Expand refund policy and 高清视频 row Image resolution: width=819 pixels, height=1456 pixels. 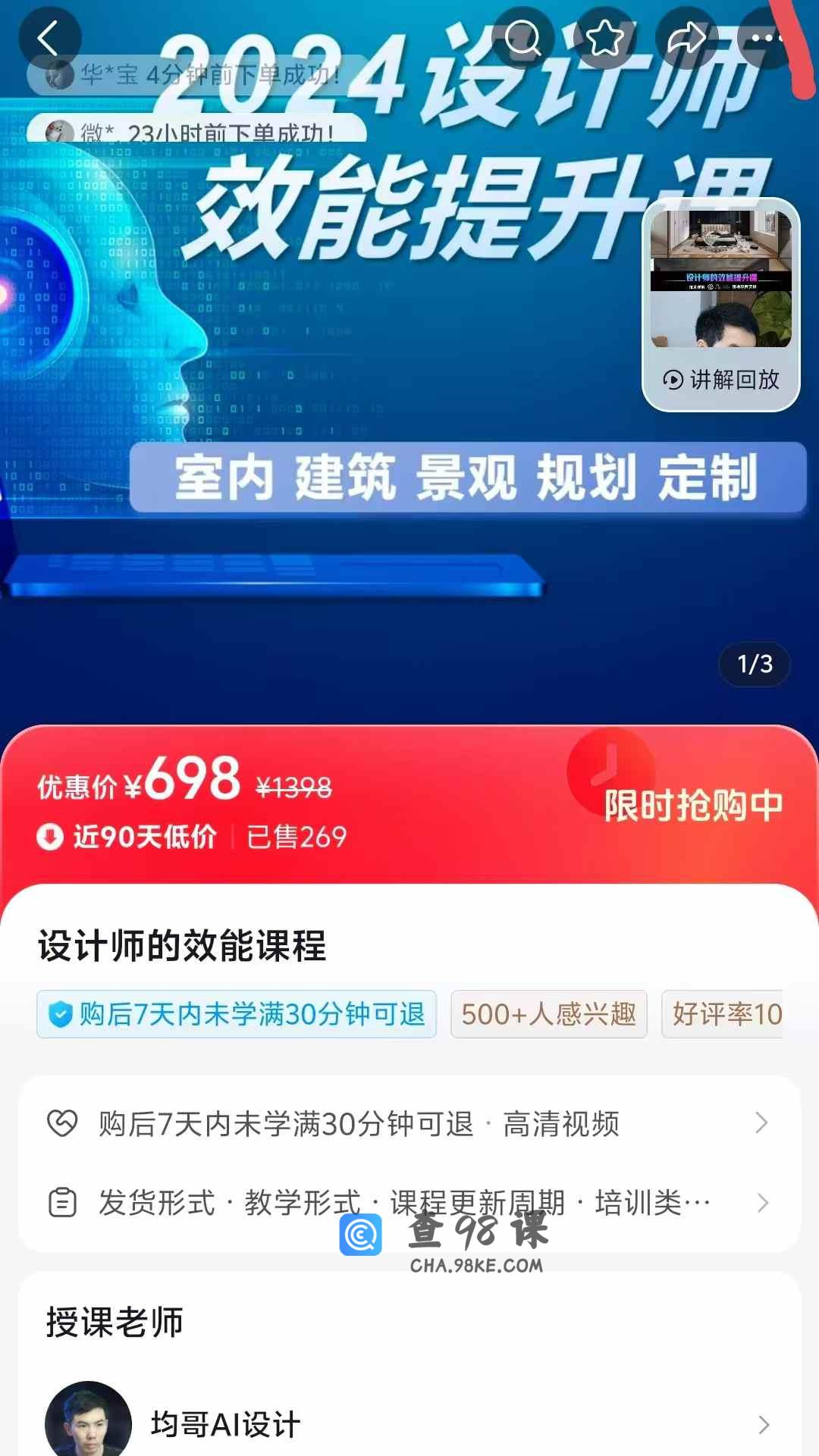(409, 1123)
